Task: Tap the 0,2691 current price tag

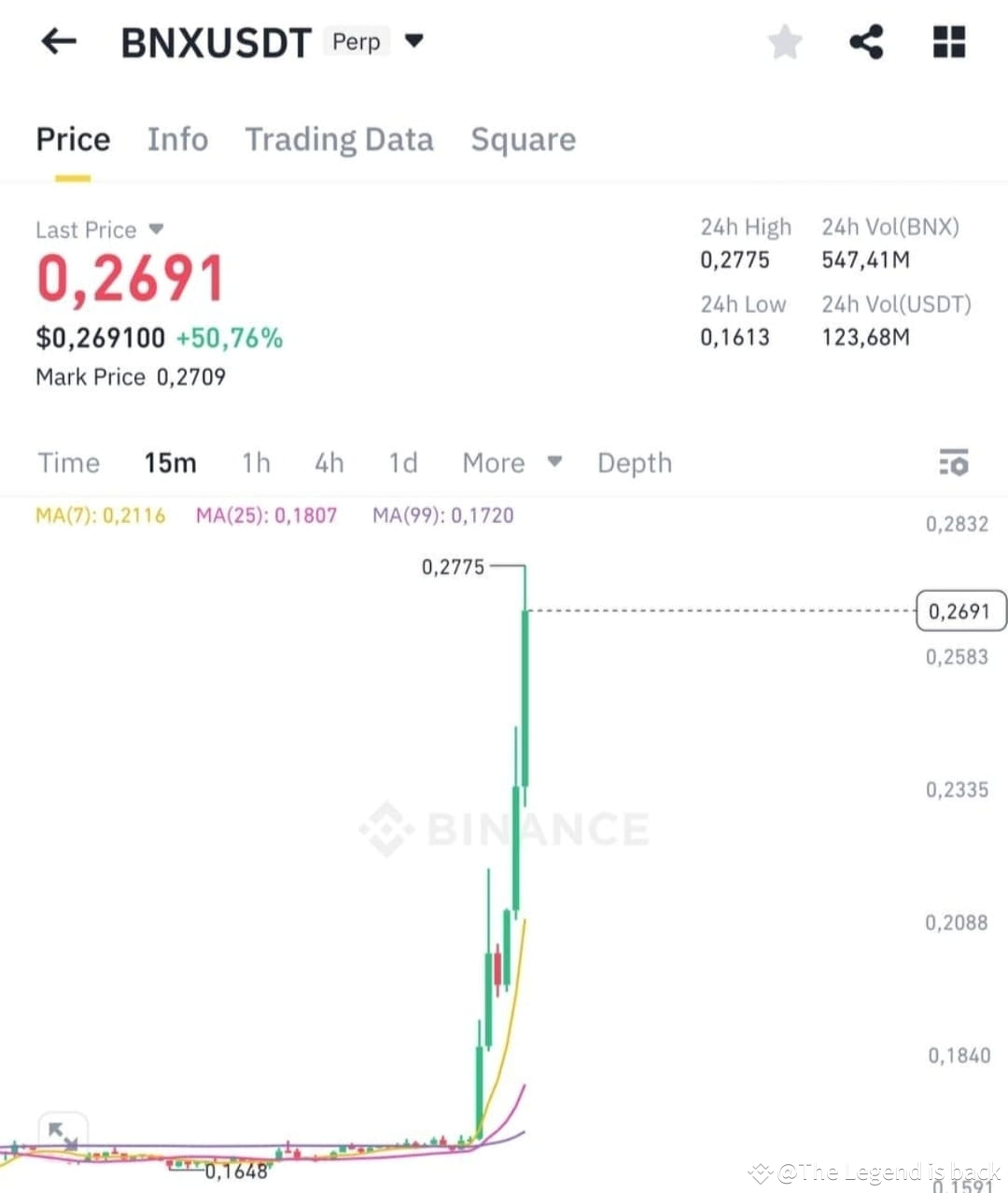Action: coord(960,611)
